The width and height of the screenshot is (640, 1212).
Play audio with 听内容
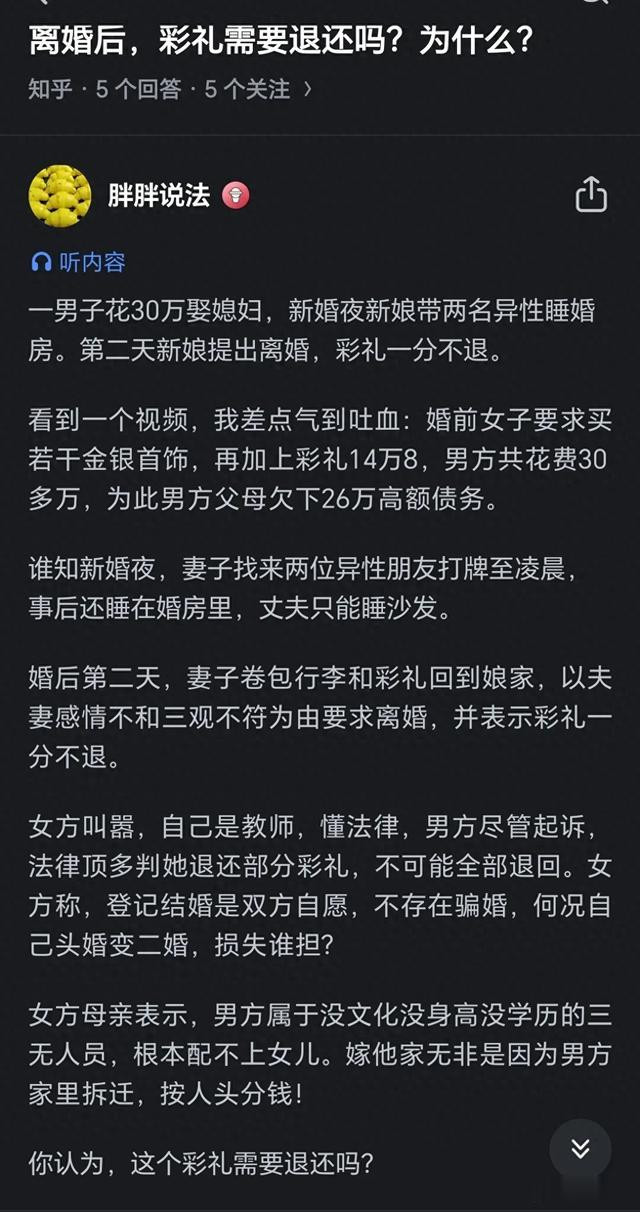point(78,262)
